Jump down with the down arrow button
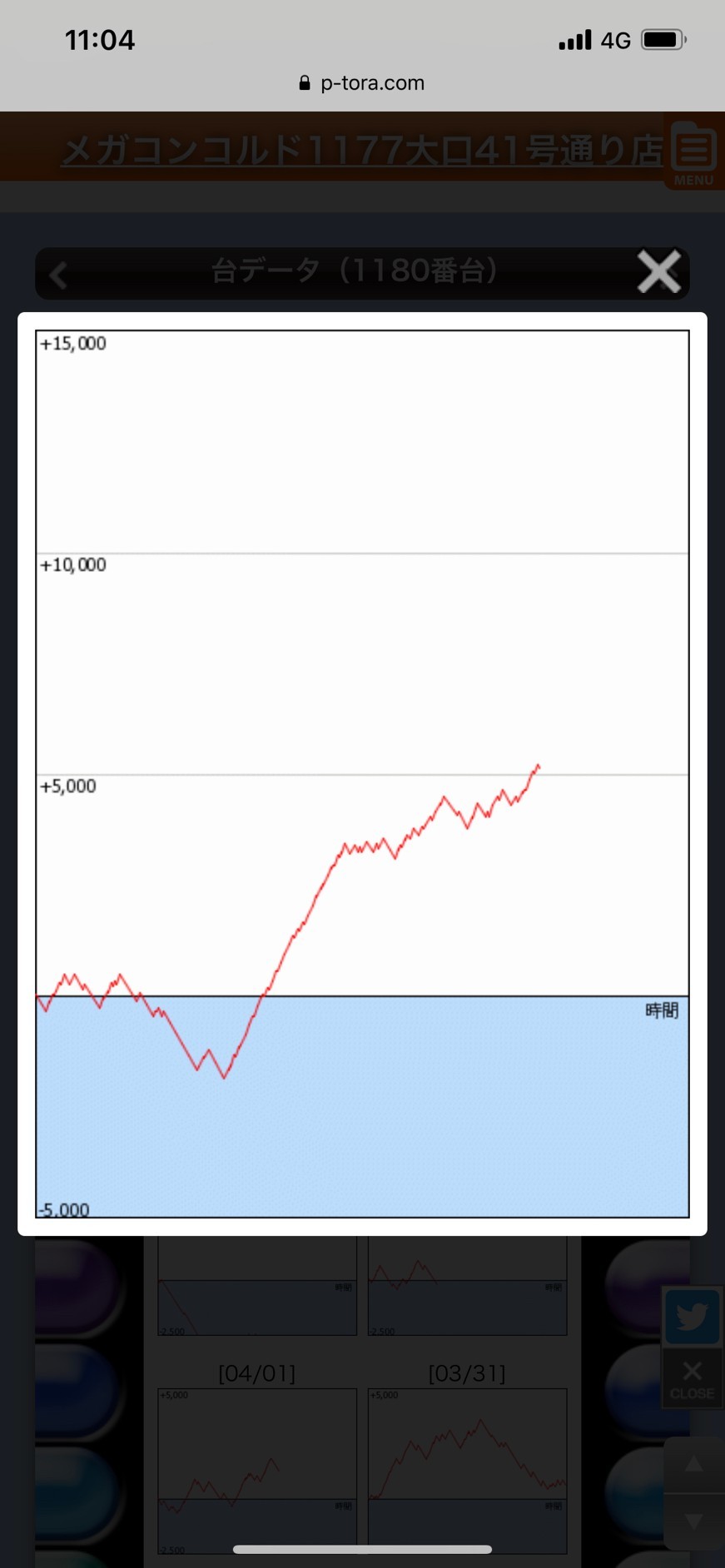 (x=693, y=1521)
